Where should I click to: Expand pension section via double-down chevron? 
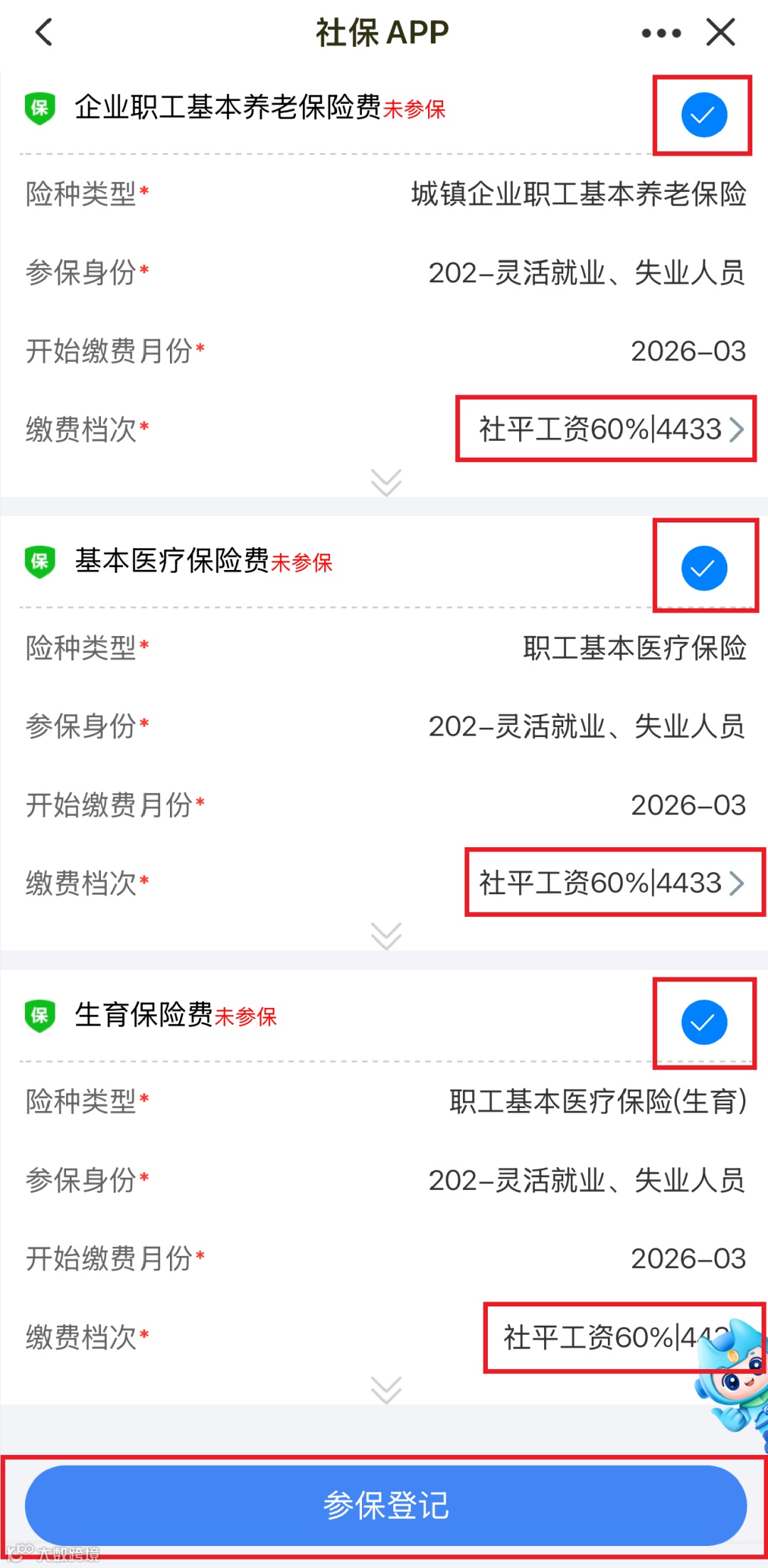click(386, 483)
